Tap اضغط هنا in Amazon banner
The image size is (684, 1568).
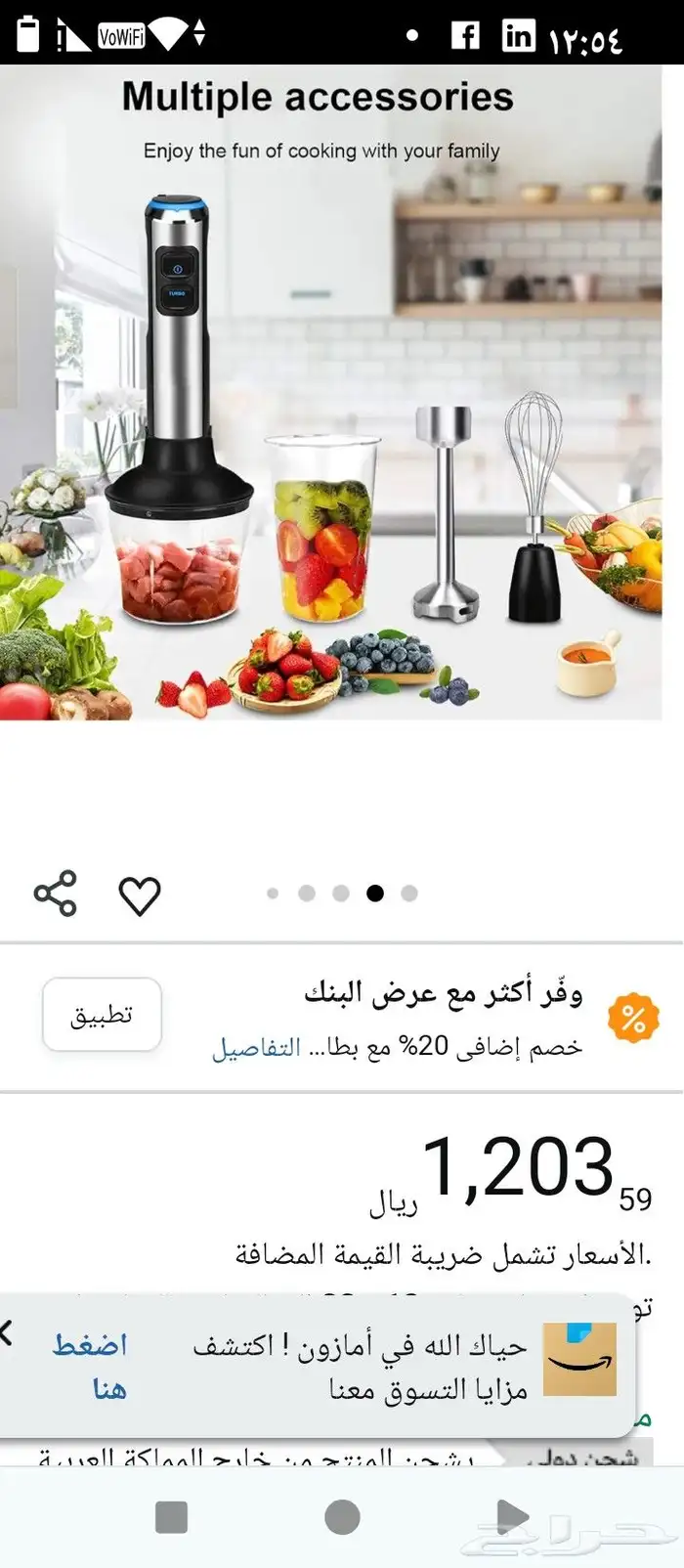pyautogui.click(x=91, y=1367)
